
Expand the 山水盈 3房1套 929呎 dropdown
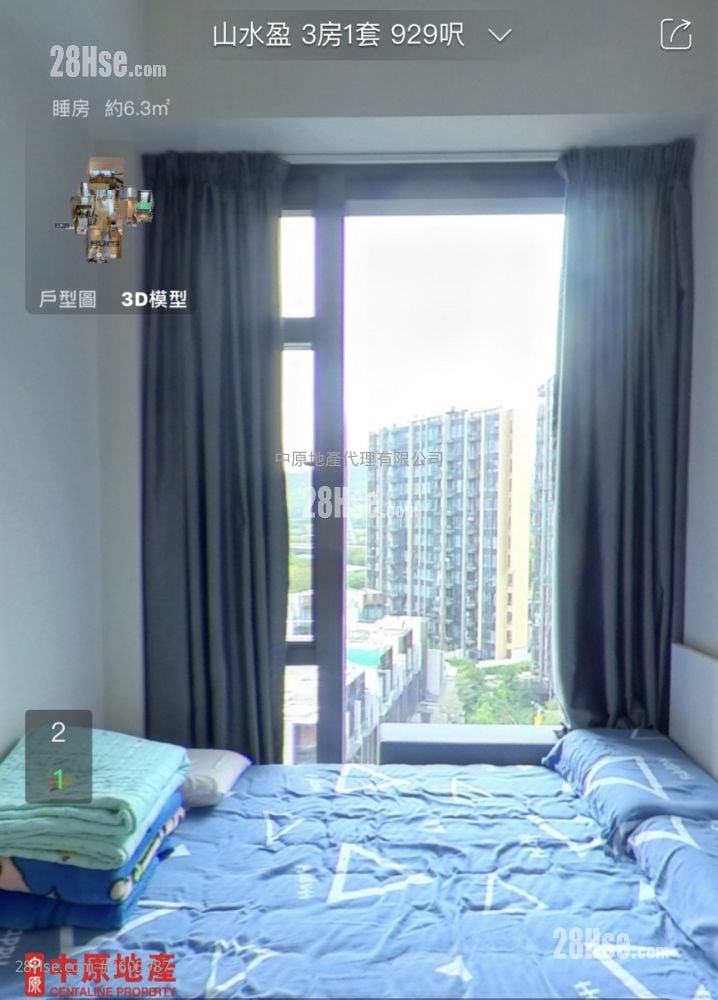[499, 36]
